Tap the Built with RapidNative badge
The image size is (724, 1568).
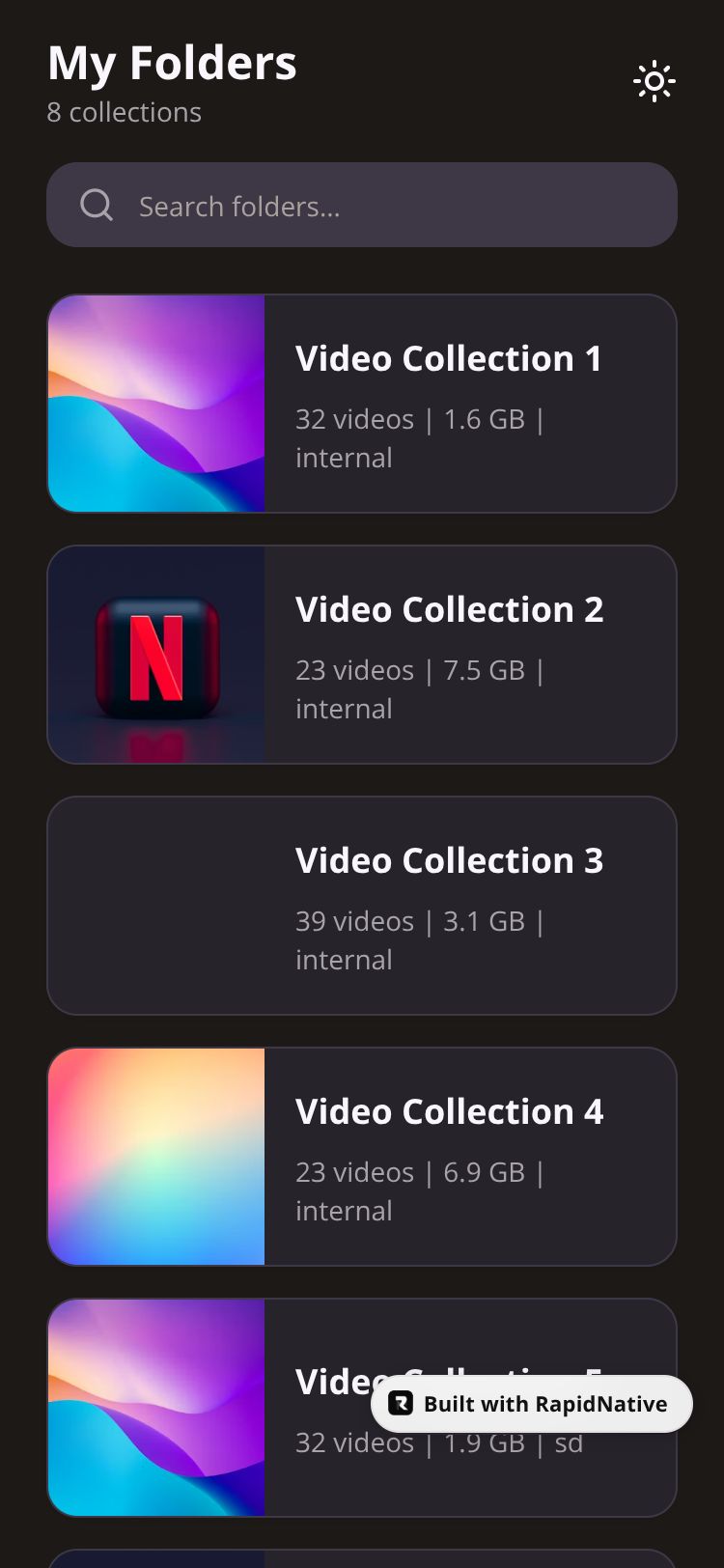(x=532, y=1404)
